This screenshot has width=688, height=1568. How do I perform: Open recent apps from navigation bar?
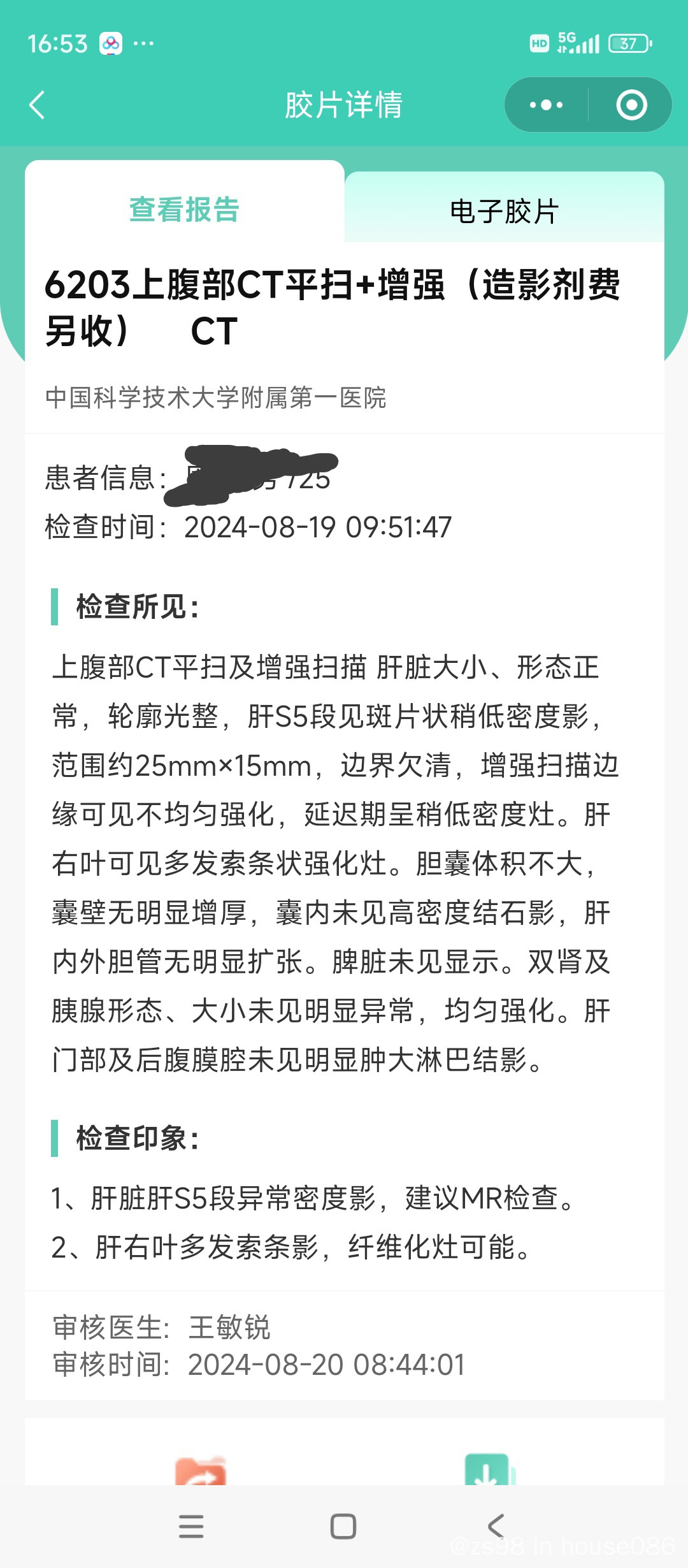(x=191, y=1526)
